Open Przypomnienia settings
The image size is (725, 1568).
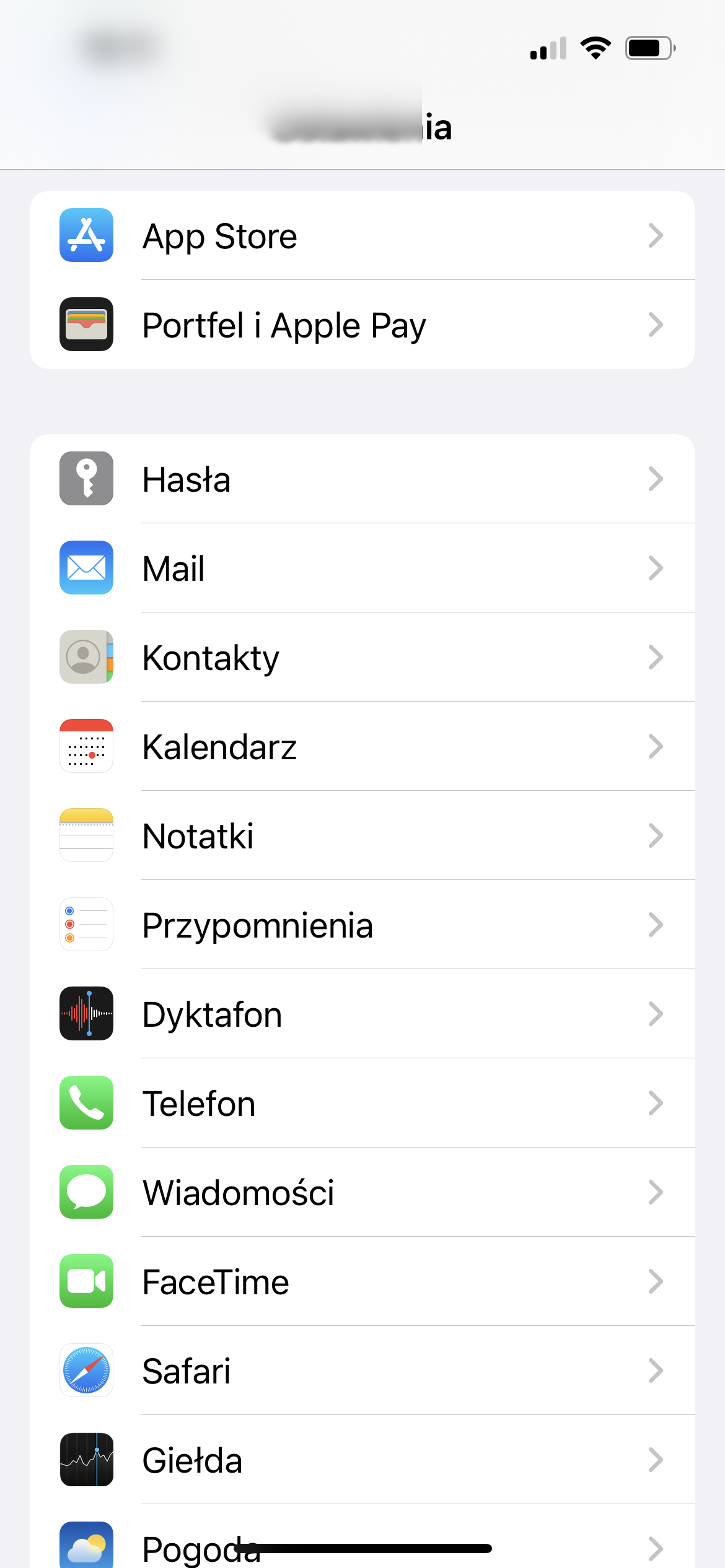click(x=362, y=925)
